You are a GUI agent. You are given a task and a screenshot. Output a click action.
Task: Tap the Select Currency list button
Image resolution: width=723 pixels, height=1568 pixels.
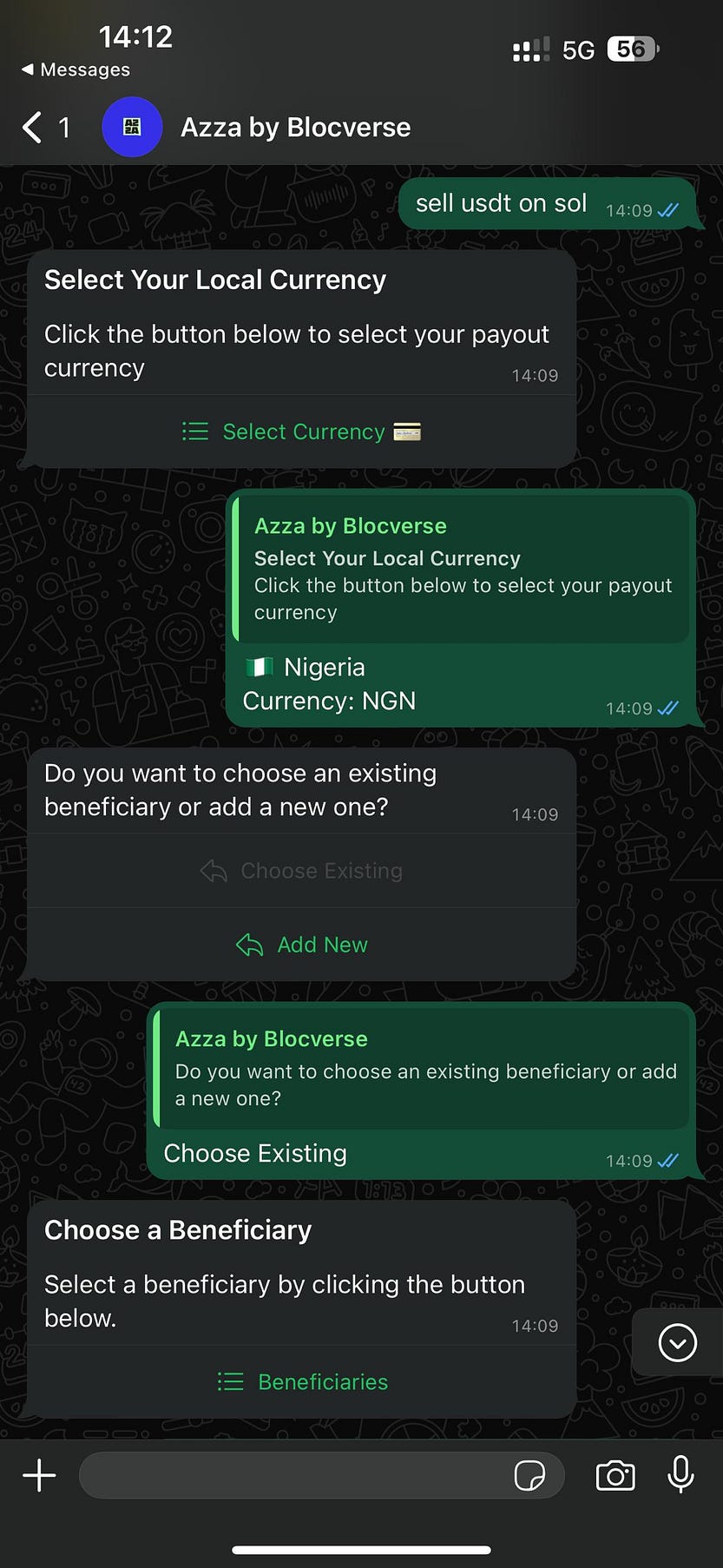(302, 432)
